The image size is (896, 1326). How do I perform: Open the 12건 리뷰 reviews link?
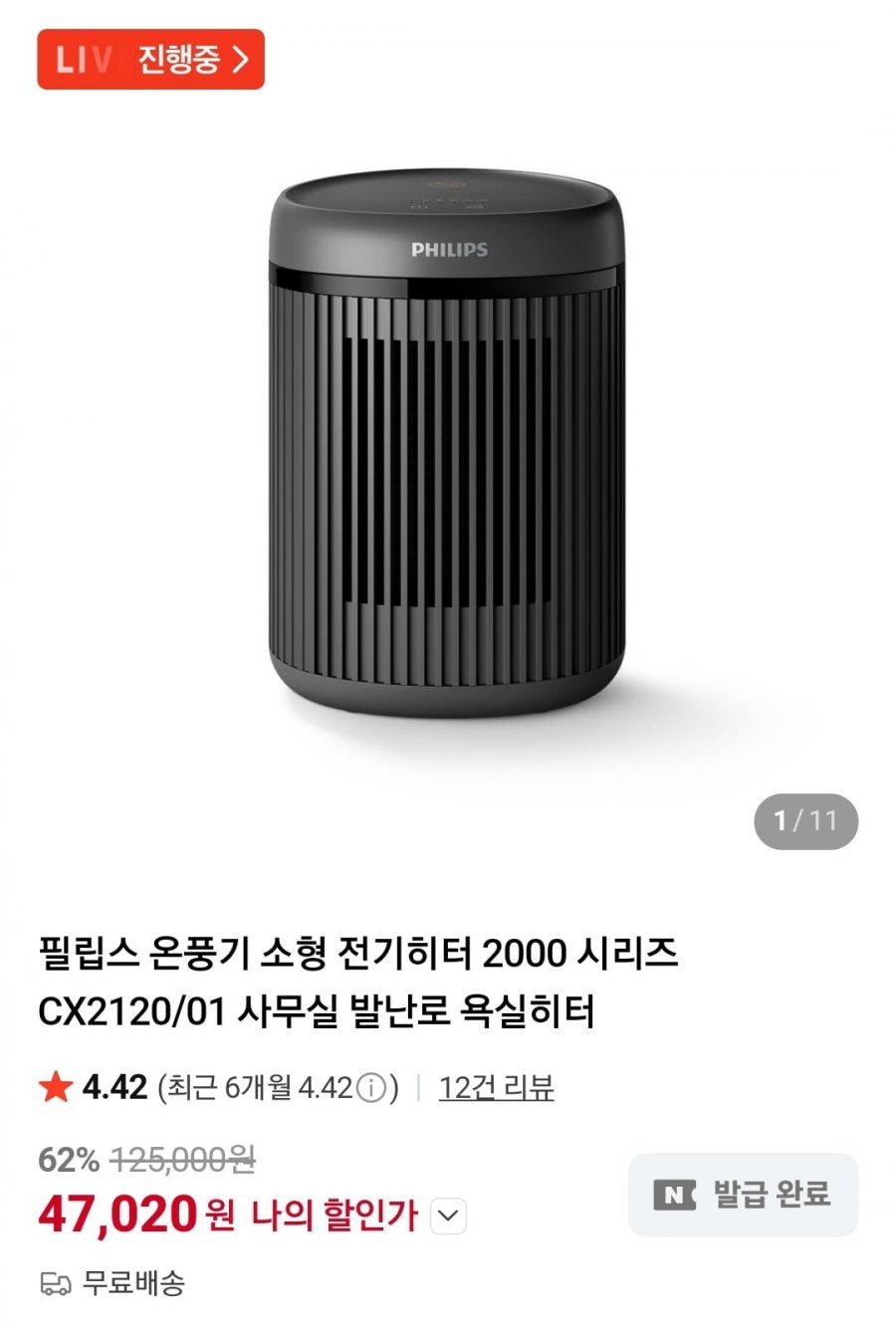[496, 1088]
